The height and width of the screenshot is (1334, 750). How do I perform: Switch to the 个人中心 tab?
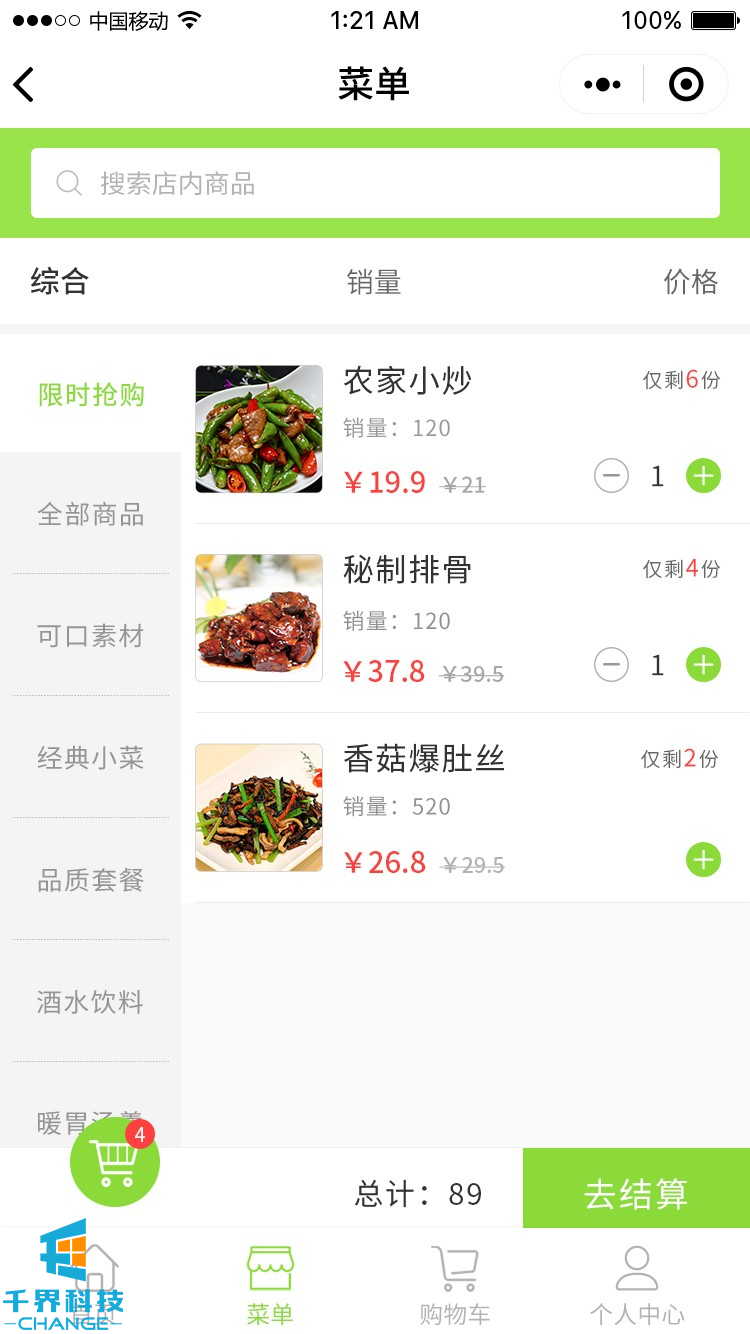pyautogui.click(x=636, y=1285)
